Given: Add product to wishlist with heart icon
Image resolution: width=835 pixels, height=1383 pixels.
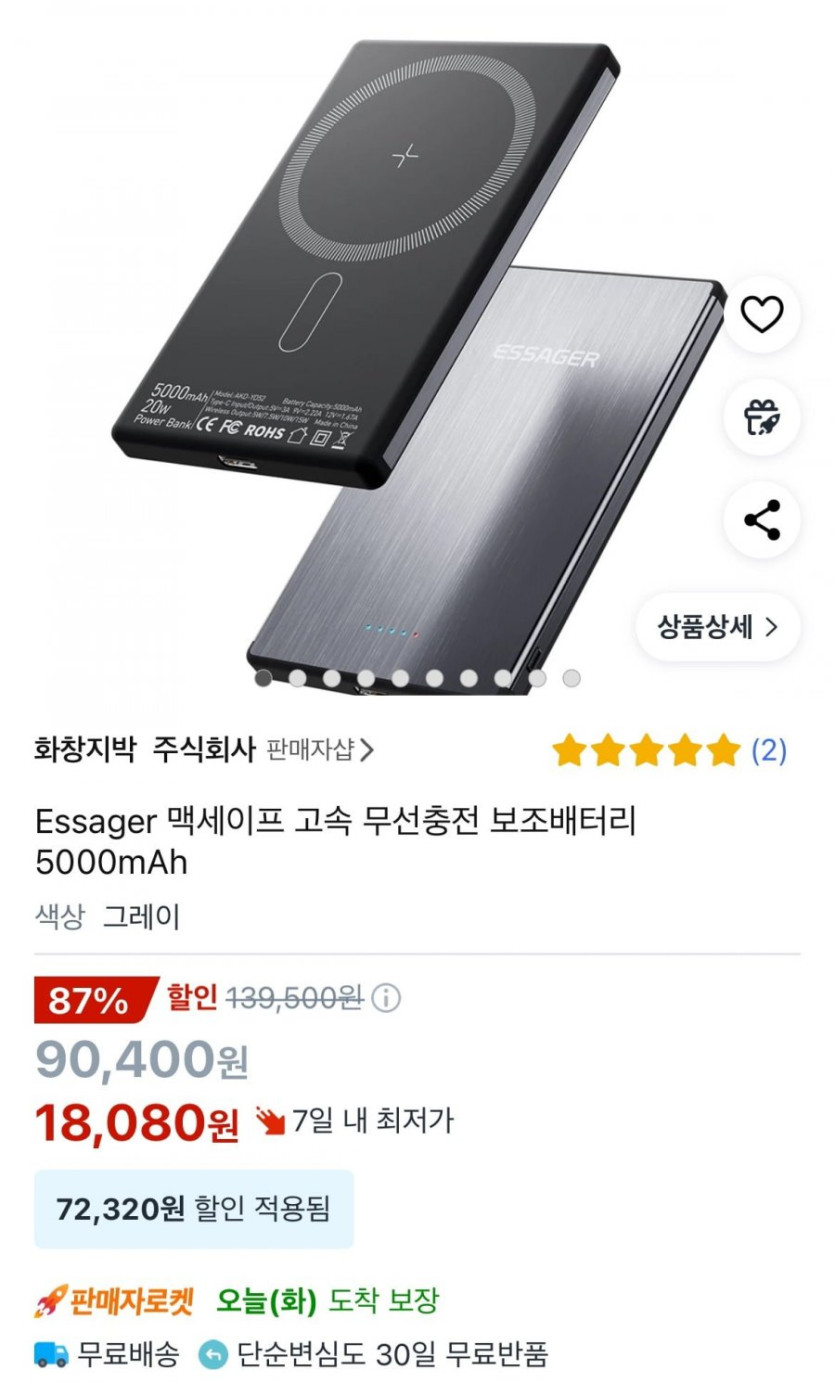Looking at the screenshot, I should click(762, 315).
